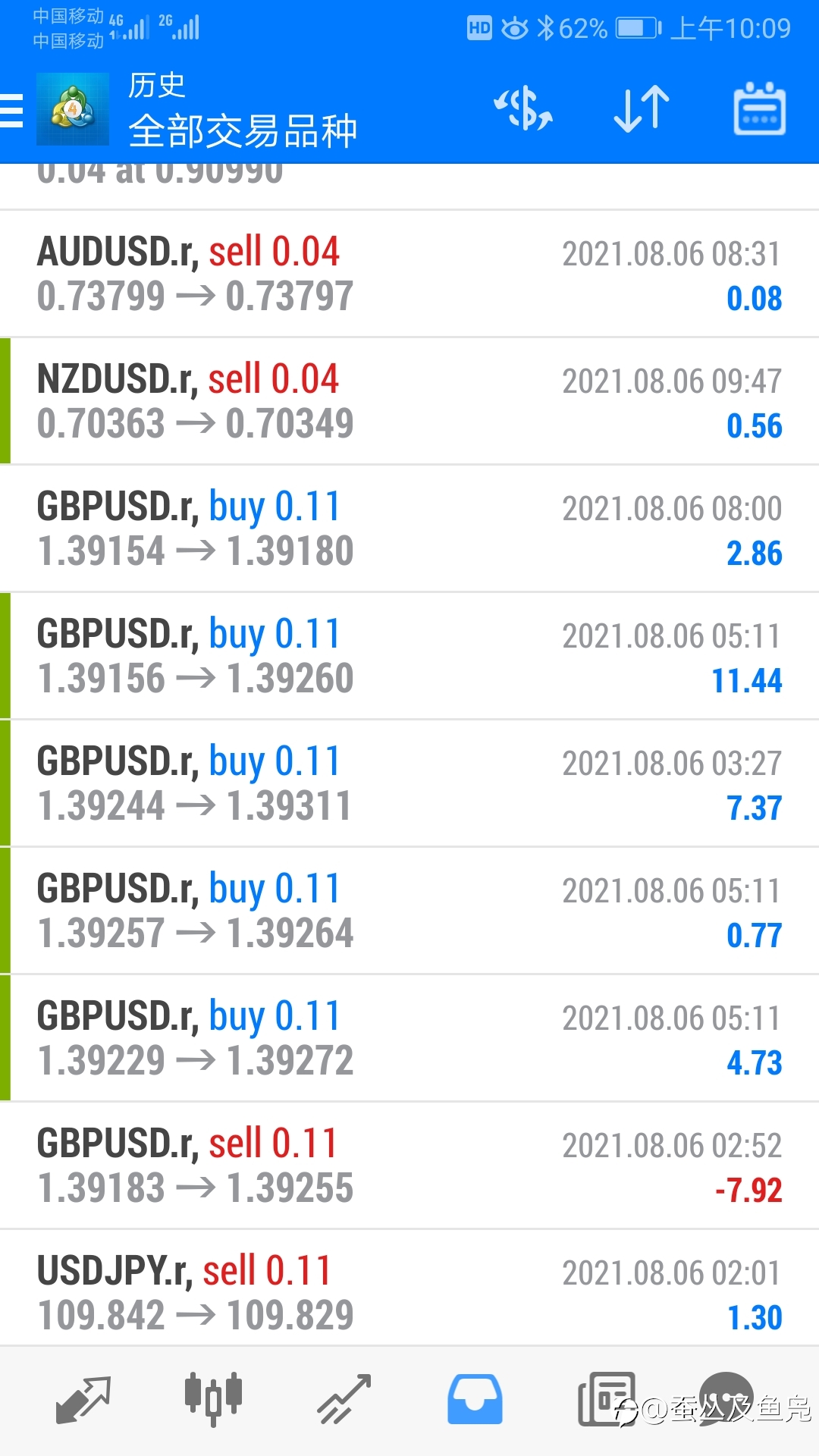Screen dimensions: 819x1456
Task: View GBPUSD.r buy trade with profit 2.86
Action: pyautogui.click(x=409, y=529)
